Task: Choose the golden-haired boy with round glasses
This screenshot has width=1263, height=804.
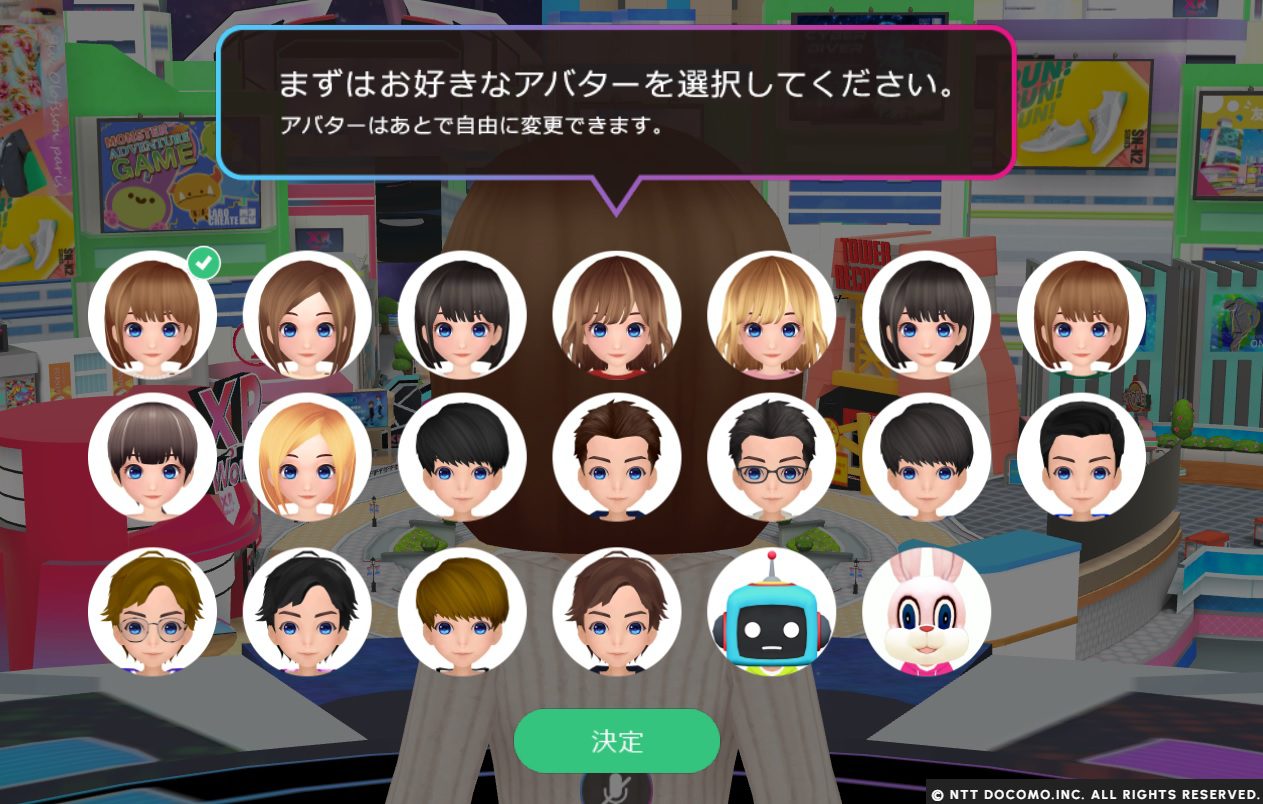Action: click(152, 611)
